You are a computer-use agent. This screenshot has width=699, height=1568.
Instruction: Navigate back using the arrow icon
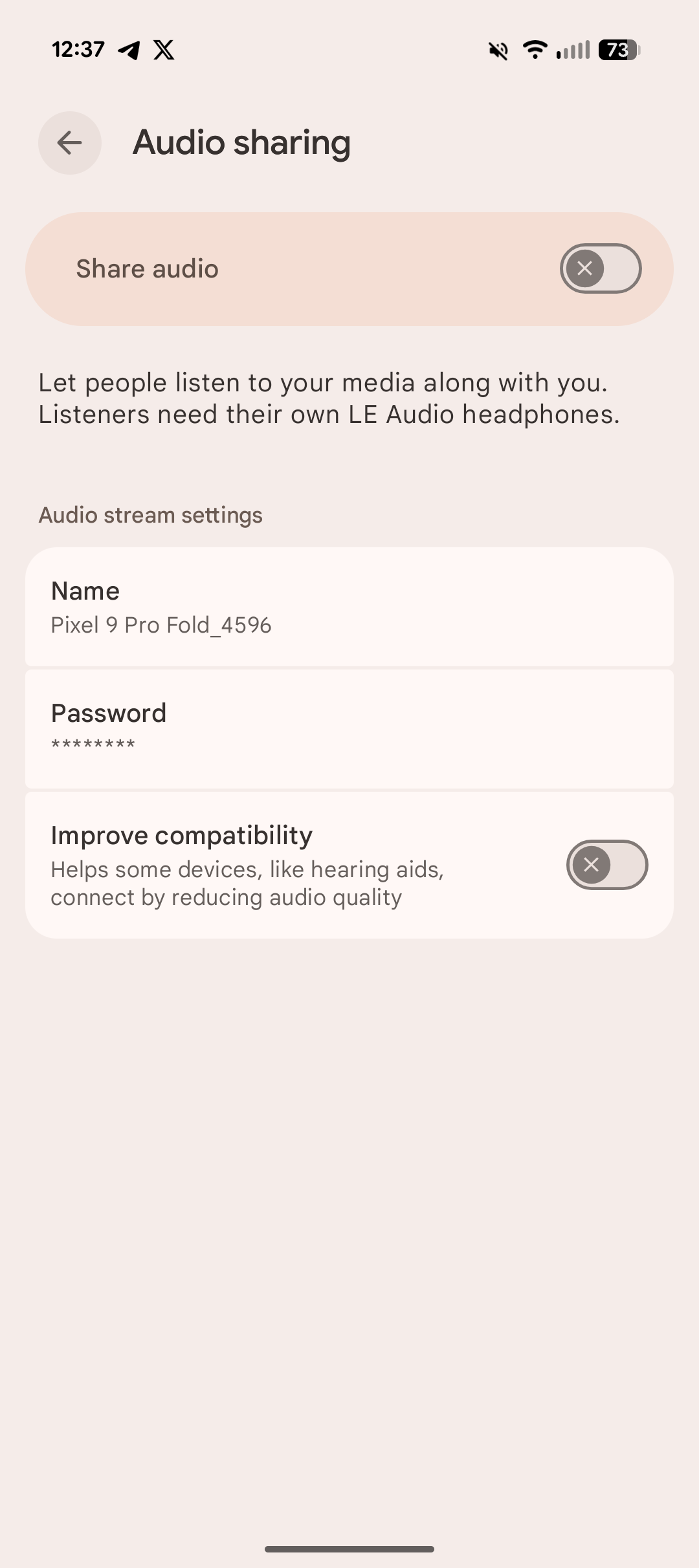69,143
